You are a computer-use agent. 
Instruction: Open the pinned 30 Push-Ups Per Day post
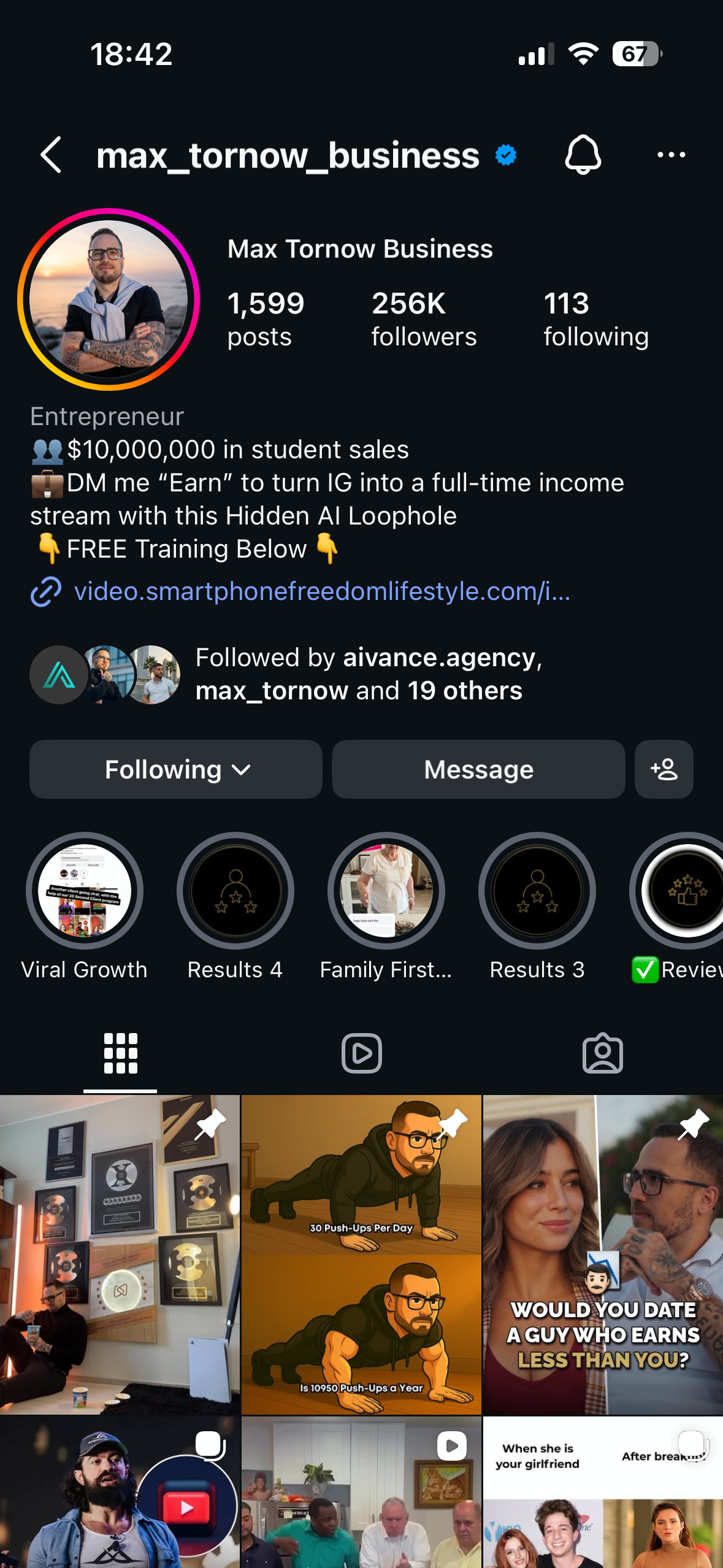(x=361, y=1255)
